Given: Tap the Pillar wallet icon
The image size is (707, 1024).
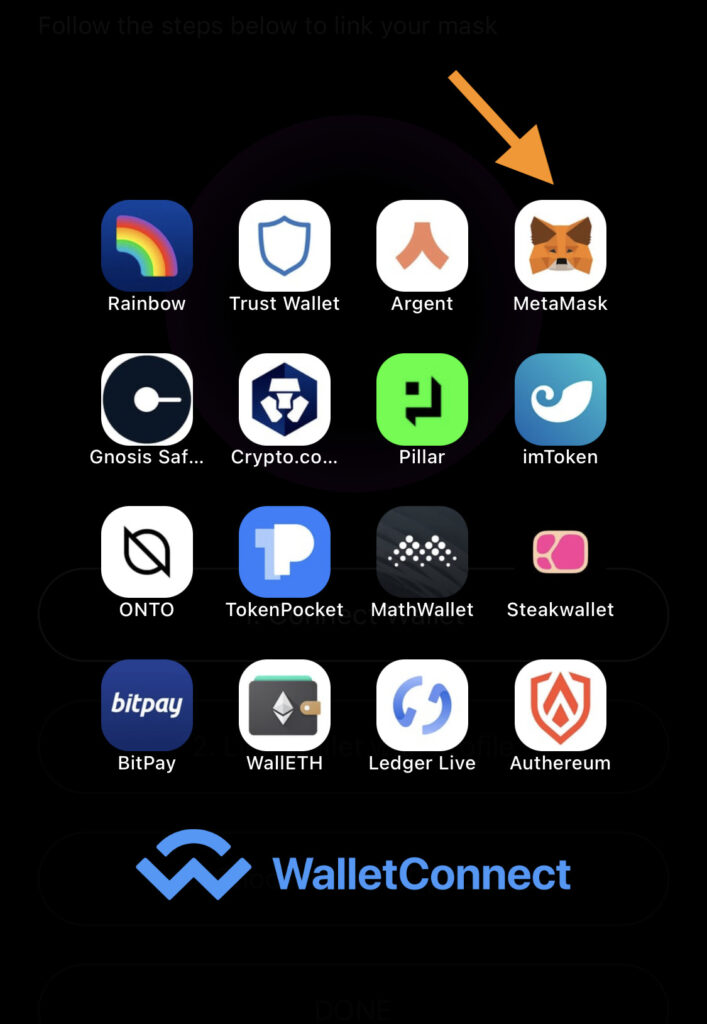Looking at the screenshot, I should [x=422, y=399].
